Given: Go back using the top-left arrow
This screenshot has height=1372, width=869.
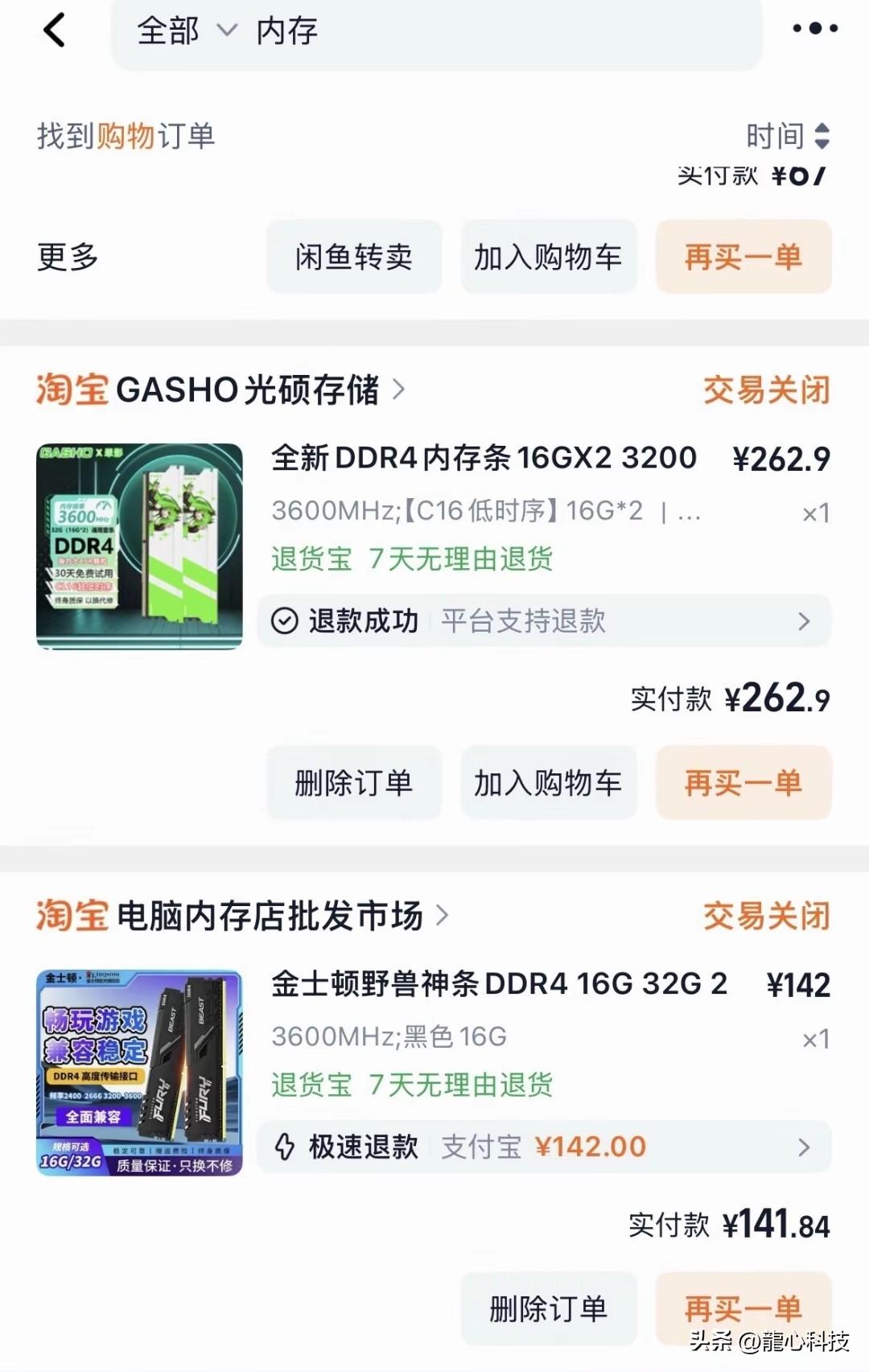Looking at the screenshot, I should pos(54,31).
